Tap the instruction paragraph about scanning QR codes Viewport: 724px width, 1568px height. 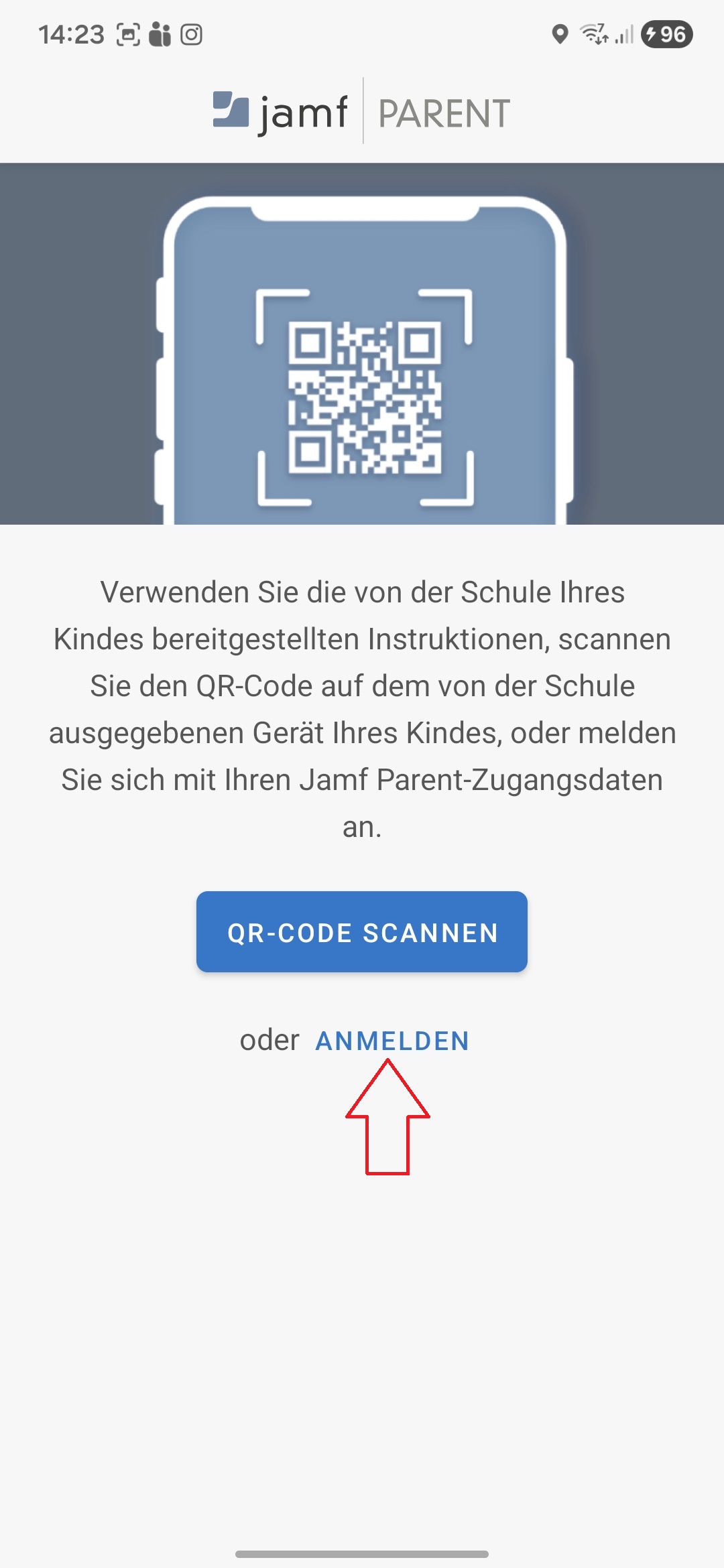[362, 710]
